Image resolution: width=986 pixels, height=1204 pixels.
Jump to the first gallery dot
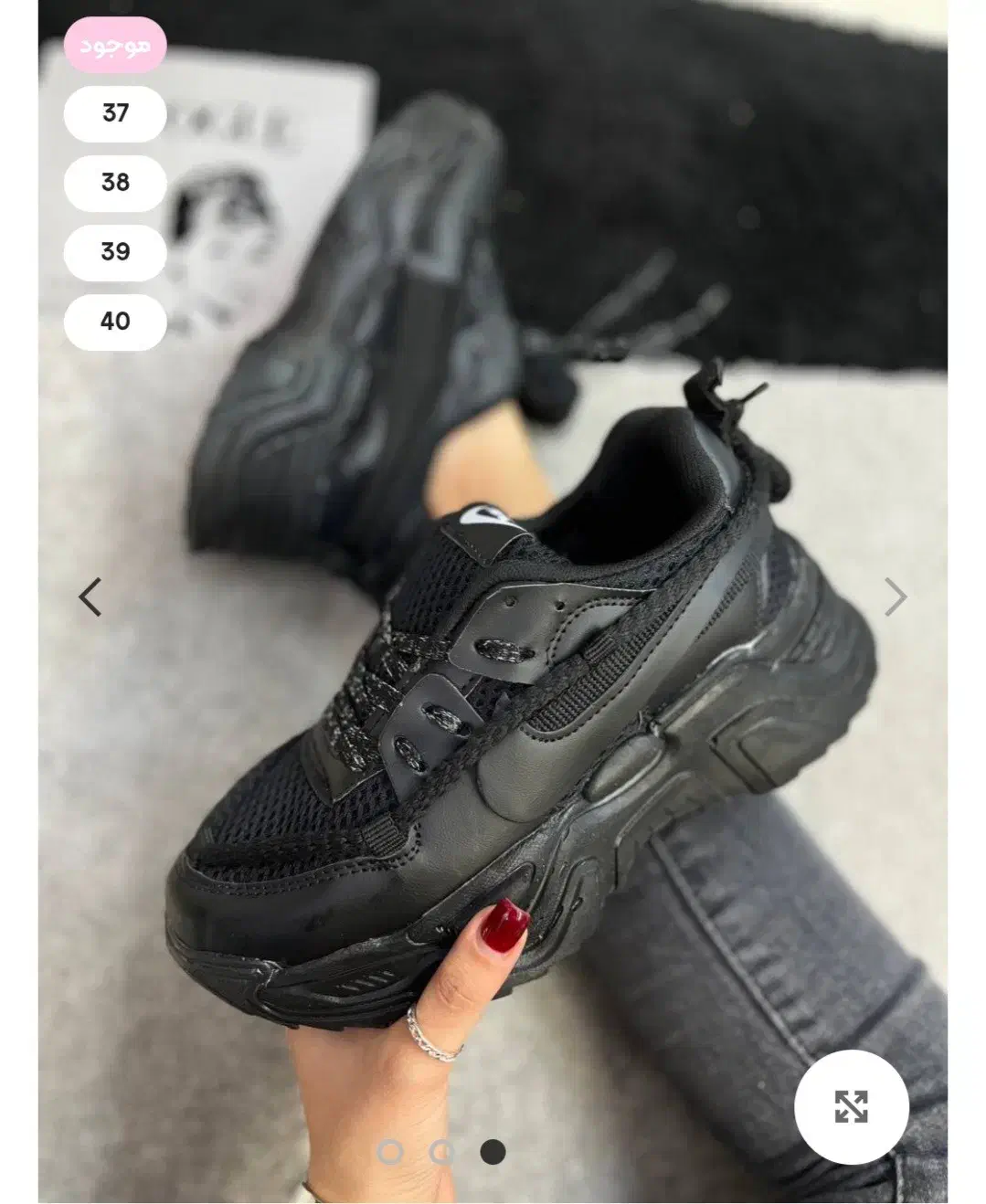coord(390,1152)
